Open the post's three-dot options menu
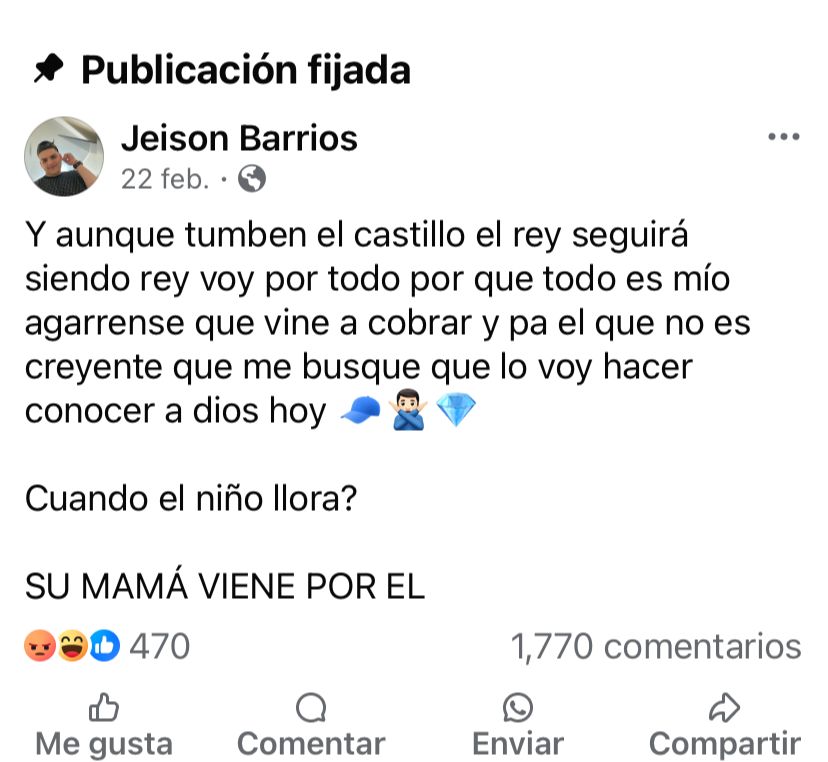Image resolution: width=828 pixels, height=762 pixels. tap(783, 137)
